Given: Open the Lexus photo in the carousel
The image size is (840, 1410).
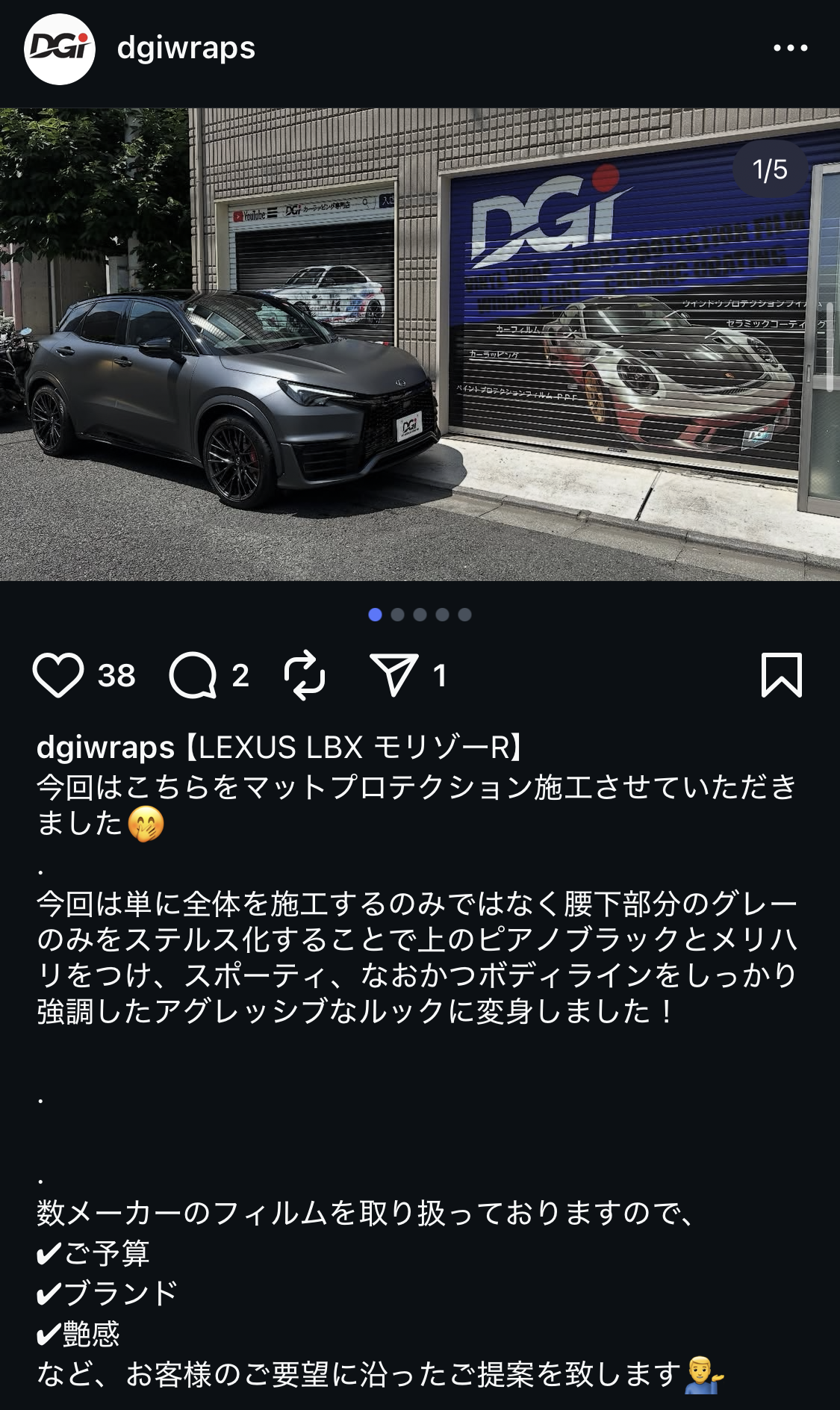Looking at the screenshot, I should coord(420,344).
